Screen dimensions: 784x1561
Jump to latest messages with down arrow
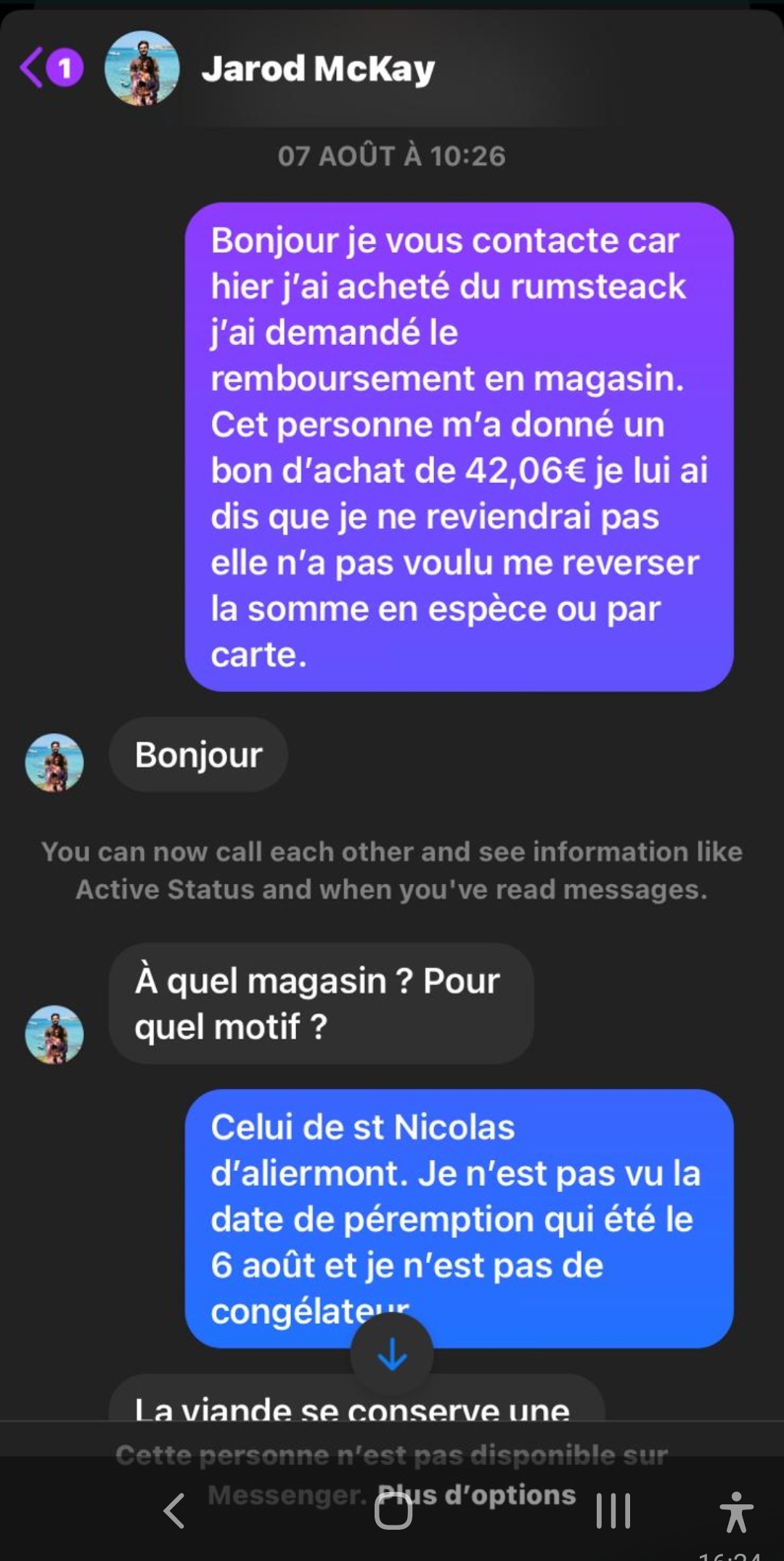(x=392, y=1355)
